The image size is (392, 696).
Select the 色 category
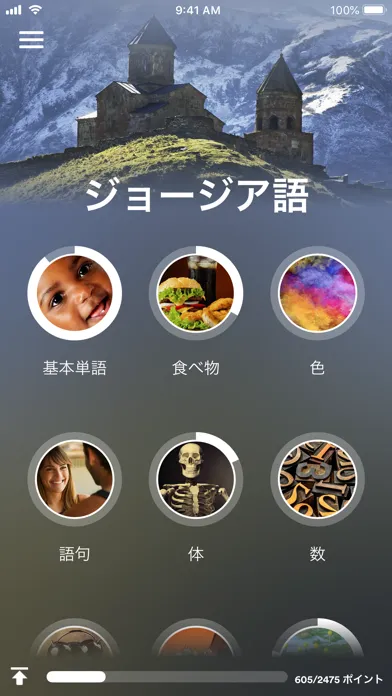coord(317,293)
